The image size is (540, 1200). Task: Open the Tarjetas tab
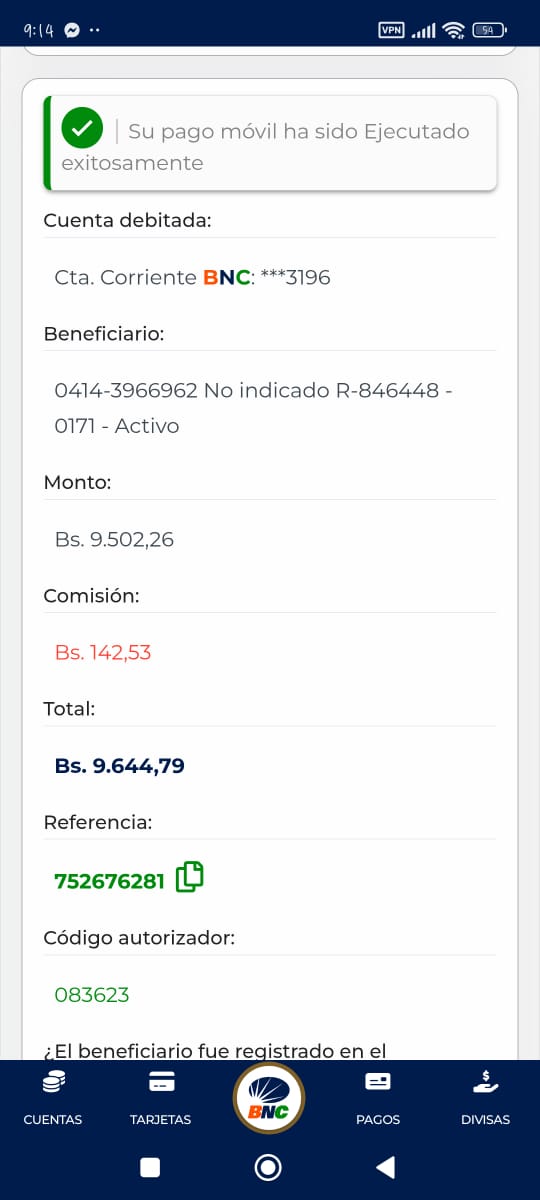pos(161,1098)
